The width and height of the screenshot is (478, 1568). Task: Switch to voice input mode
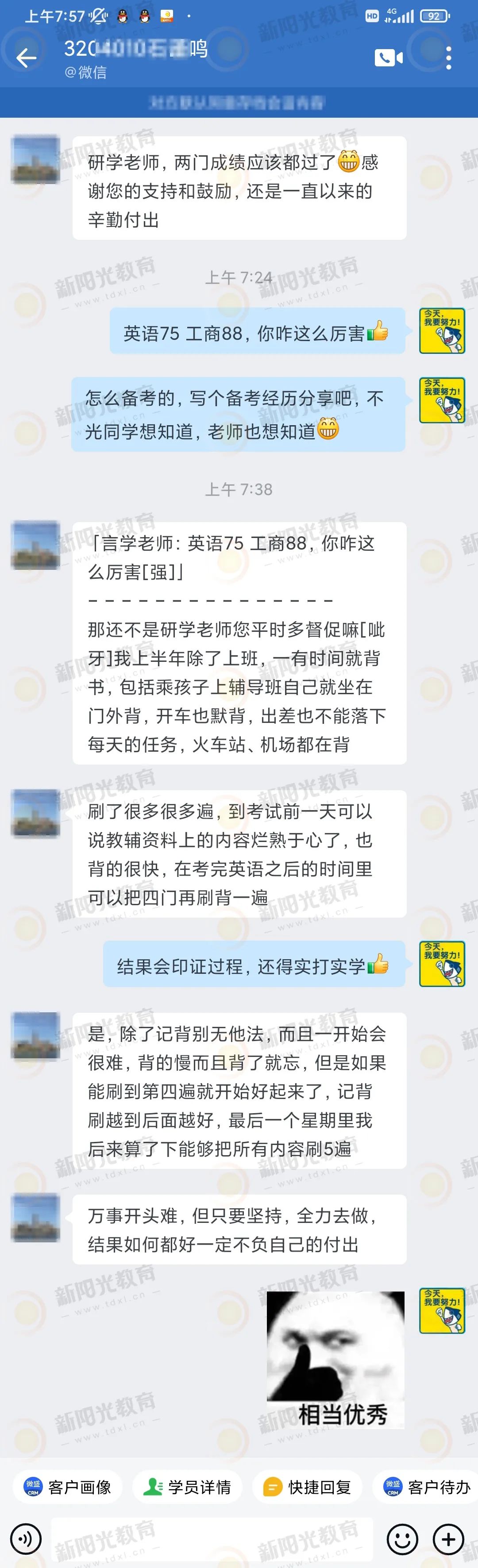click(26, 1539)
